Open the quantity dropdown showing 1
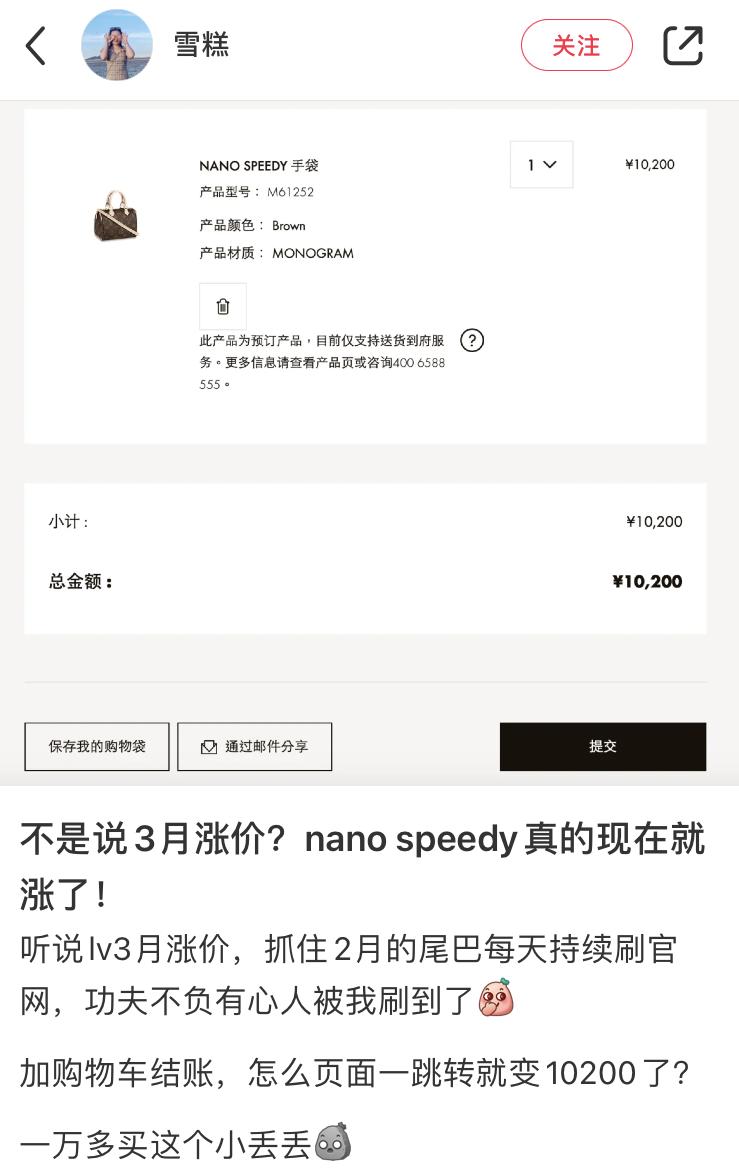This screenshot has width=739, height=1169. click(x=541, y=164)
